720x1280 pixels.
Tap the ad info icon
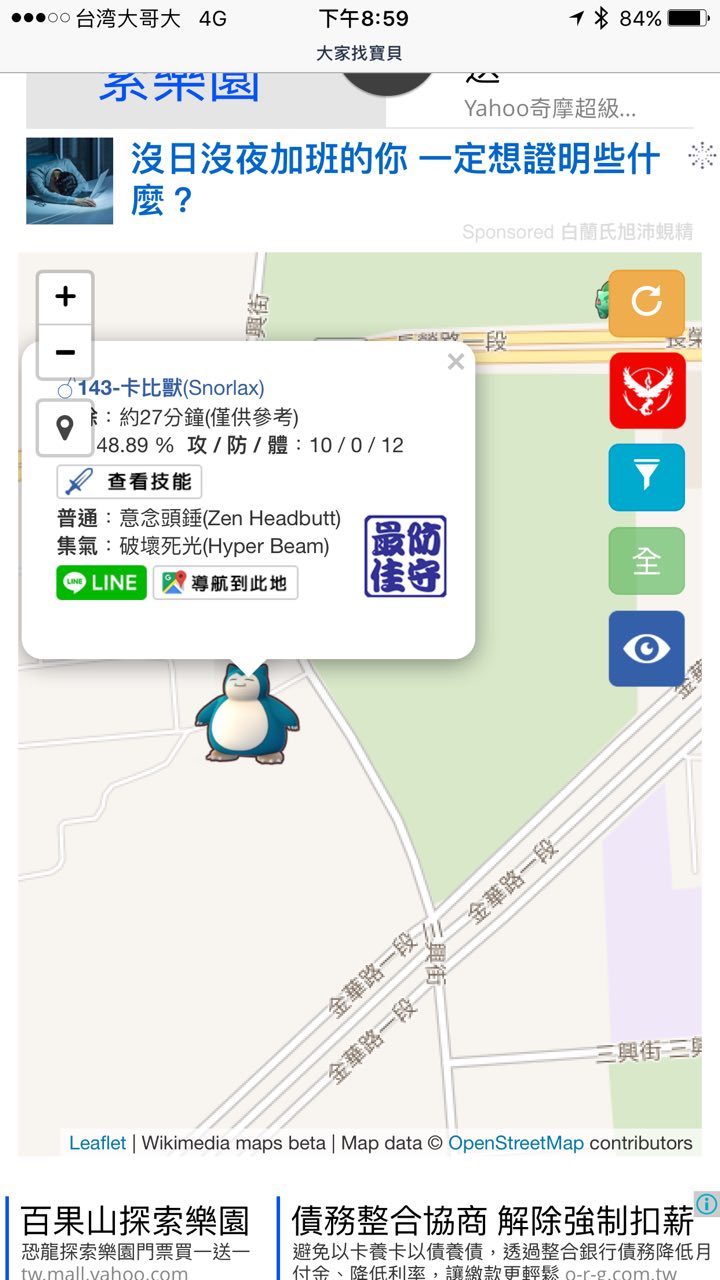pos(706,1204)
